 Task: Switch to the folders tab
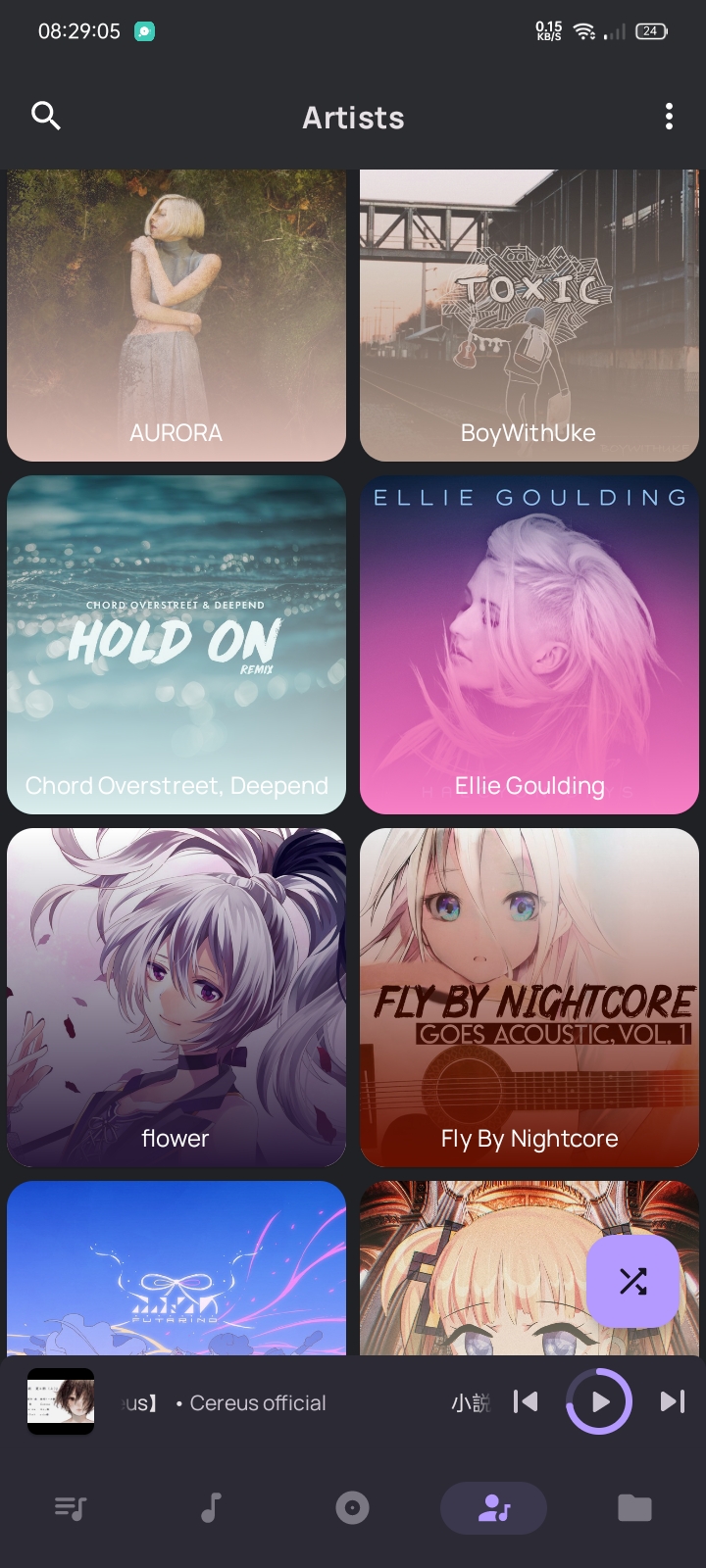[634, 1507]
